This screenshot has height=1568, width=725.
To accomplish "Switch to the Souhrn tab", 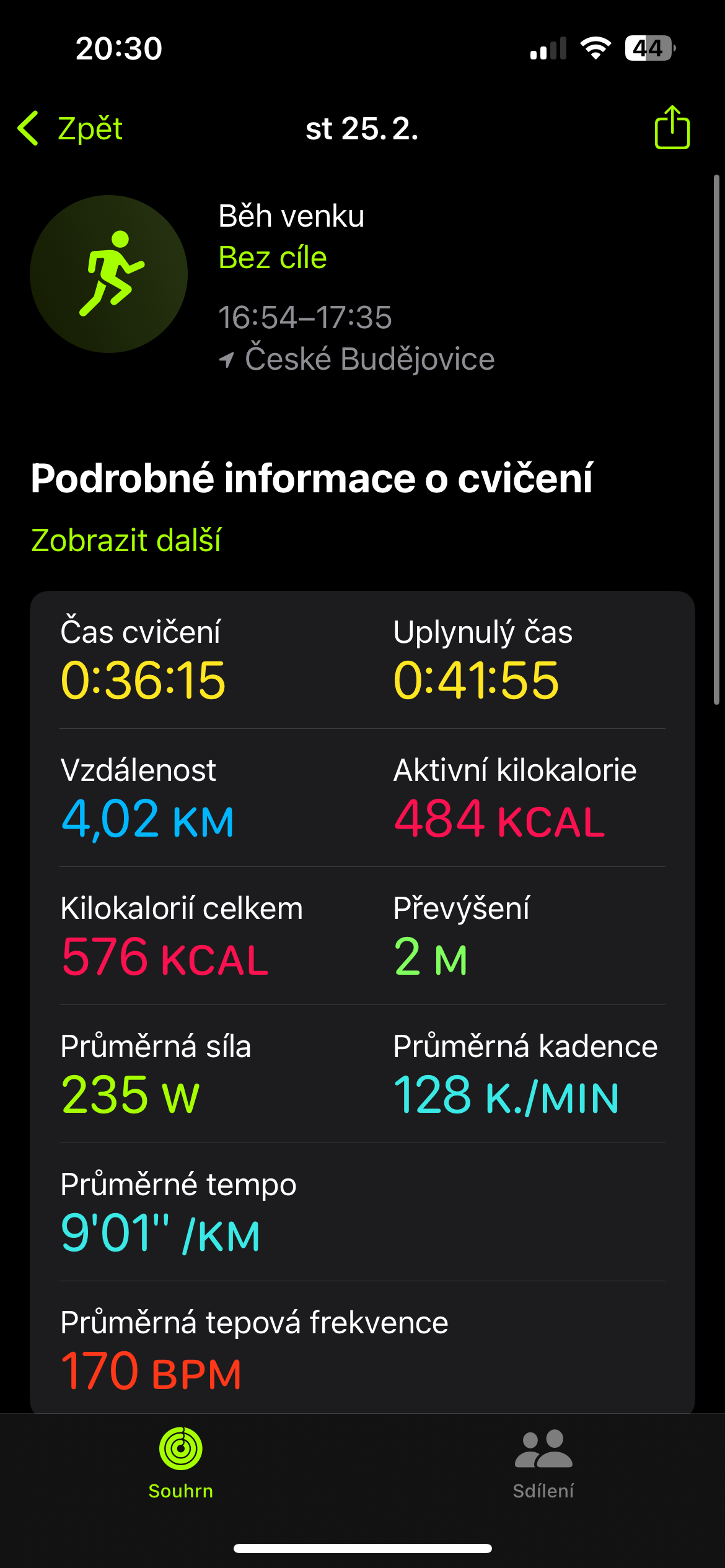I will tap(181, 1463).
